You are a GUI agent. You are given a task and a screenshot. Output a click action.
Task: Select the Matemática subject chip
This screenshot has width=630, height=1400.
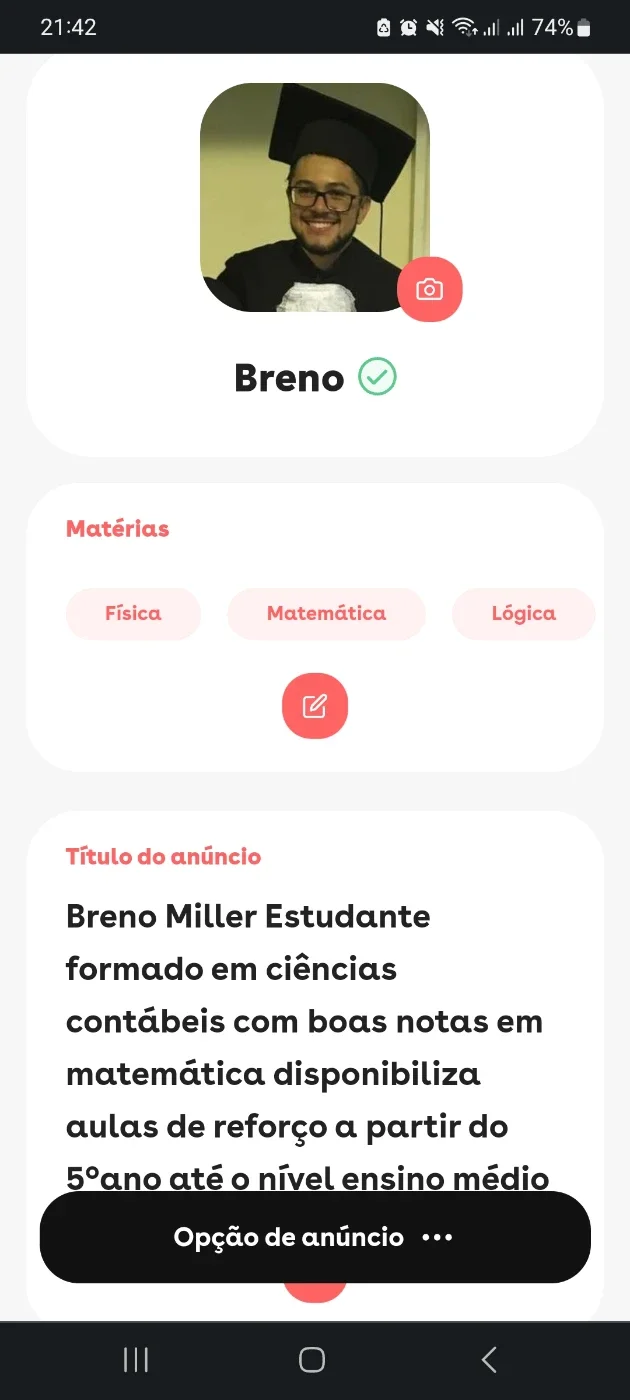326,613
